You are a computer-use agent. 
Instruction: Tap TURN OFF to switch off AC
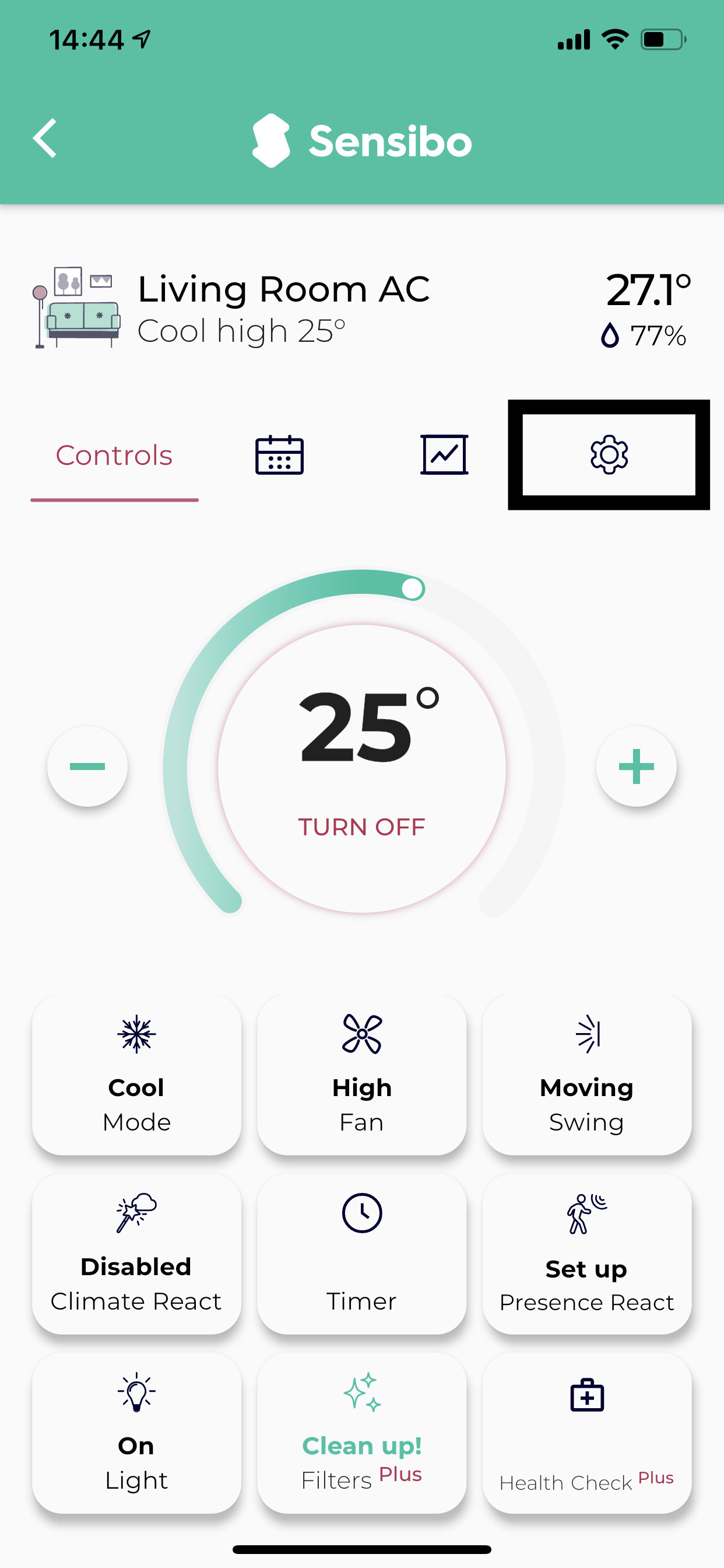pos(361,827)
